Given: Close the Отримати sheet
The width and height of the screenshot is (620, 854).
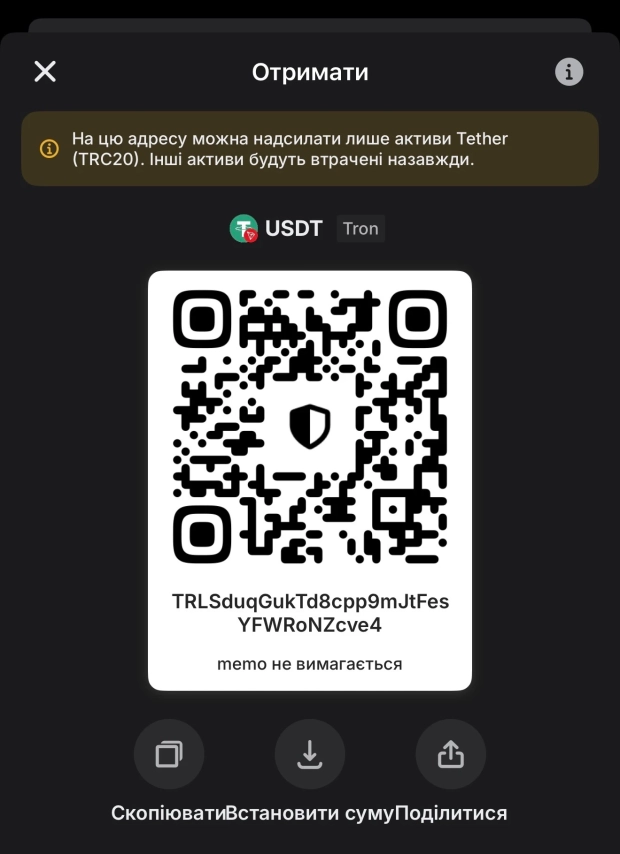Looking at the screenshot, I should [45, 71].
